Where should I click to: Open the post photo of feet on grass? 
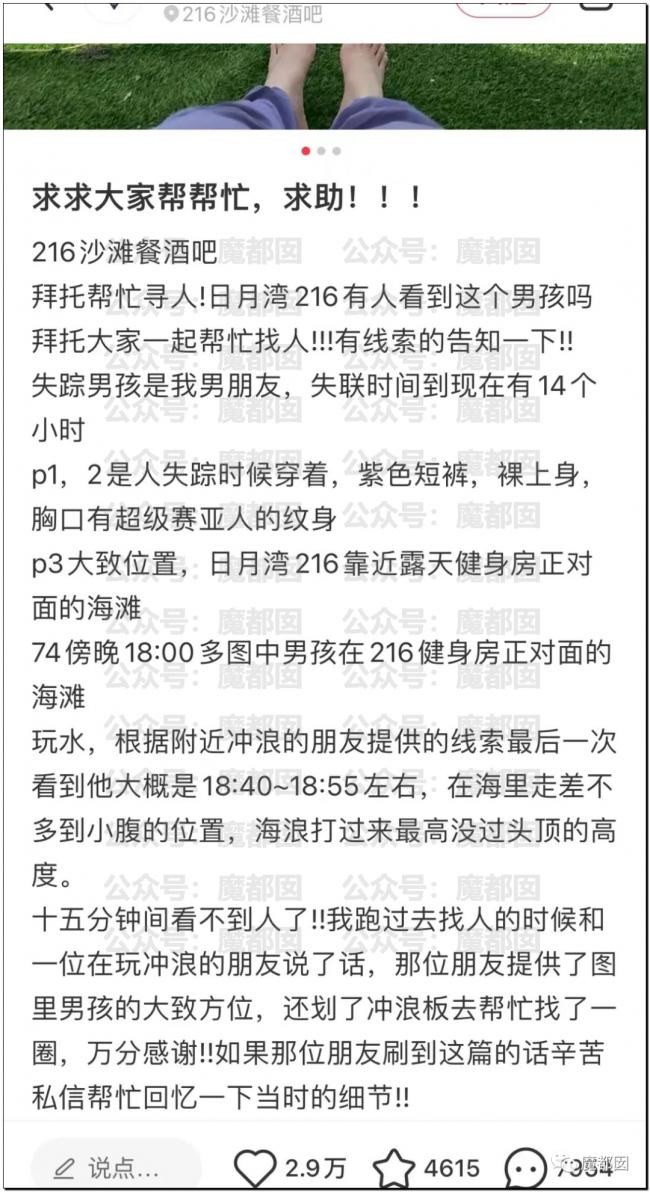[x=325, y=85]
